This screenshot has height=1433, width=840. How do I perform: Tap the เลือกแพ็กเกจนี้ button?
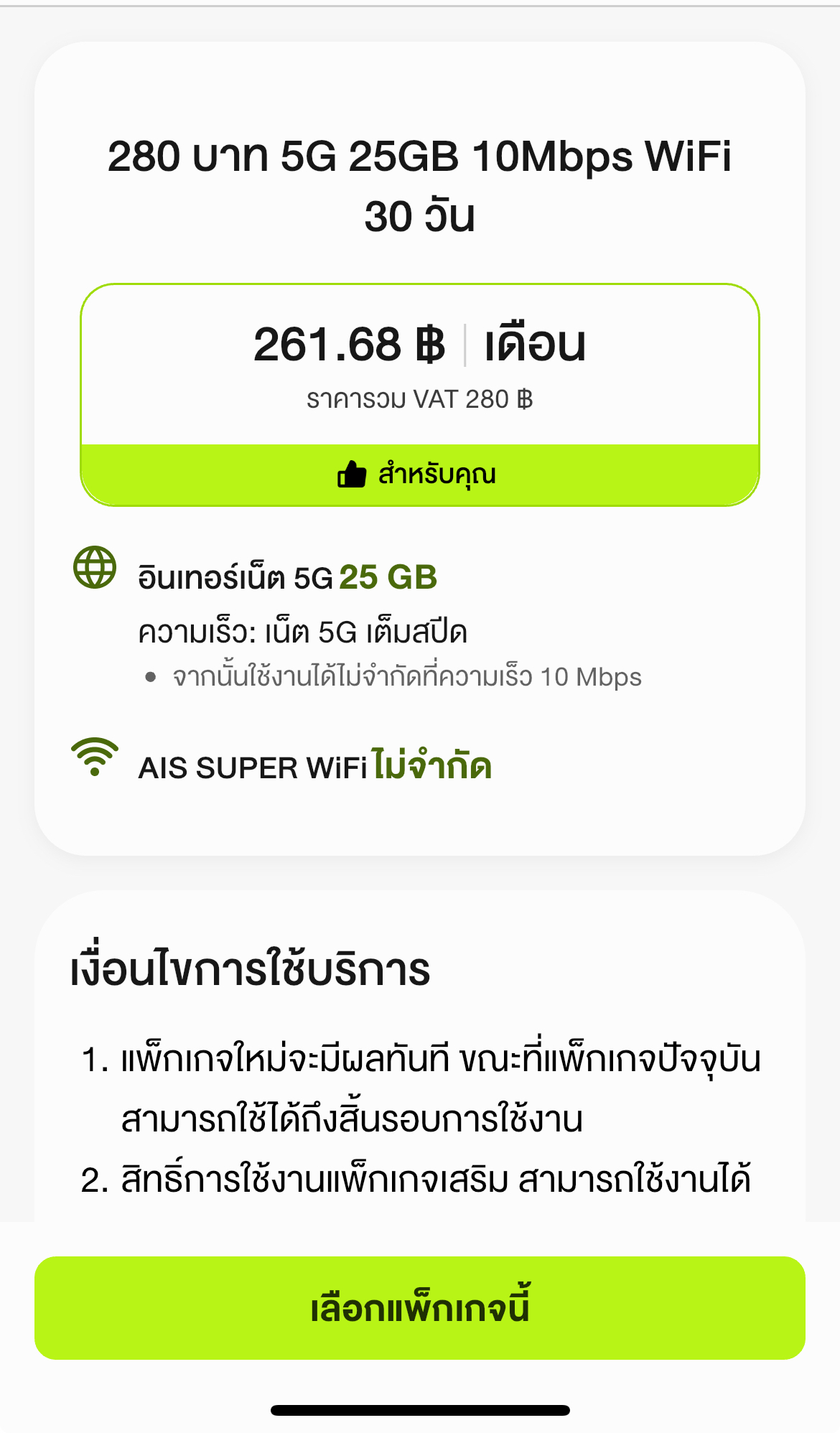point(420,1307)
